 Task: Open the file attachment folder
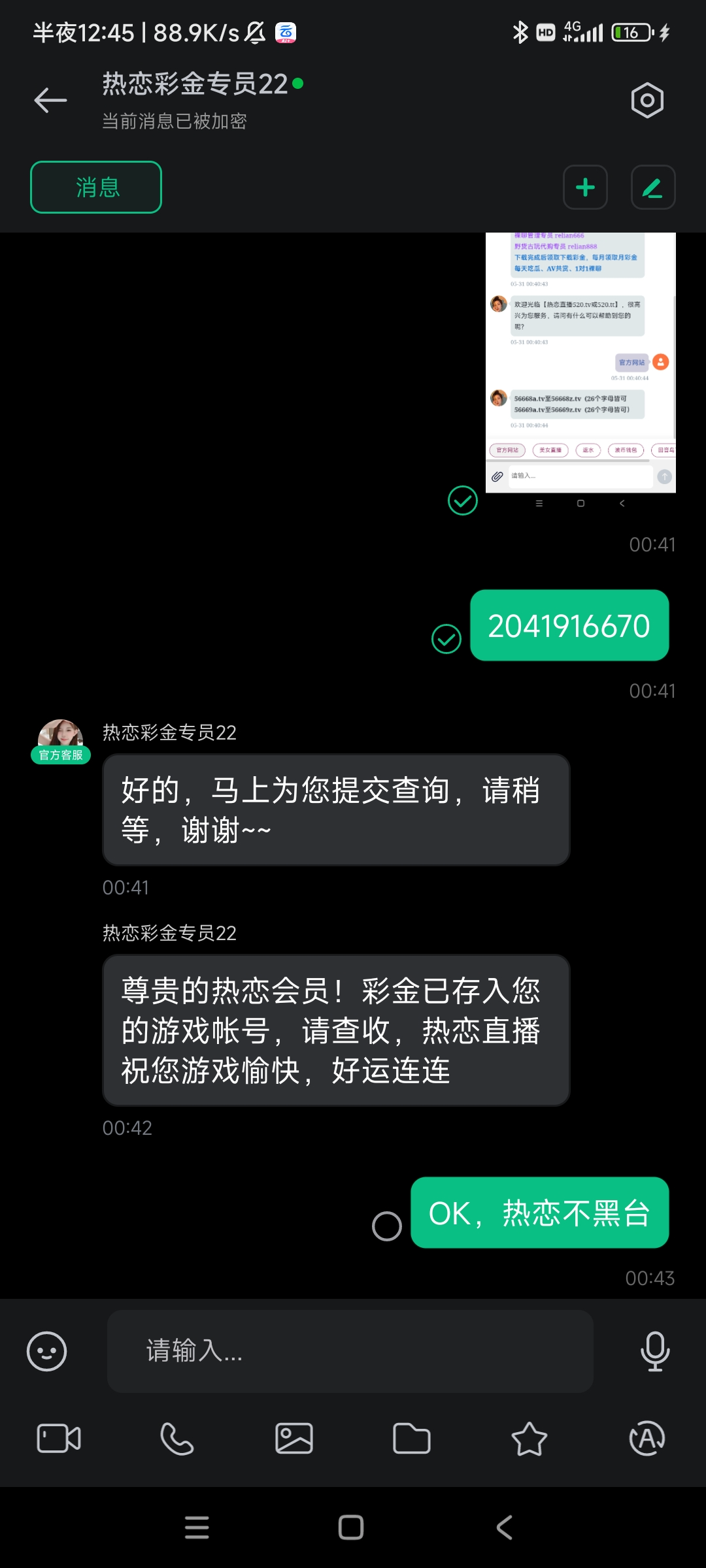point(412,1439)
